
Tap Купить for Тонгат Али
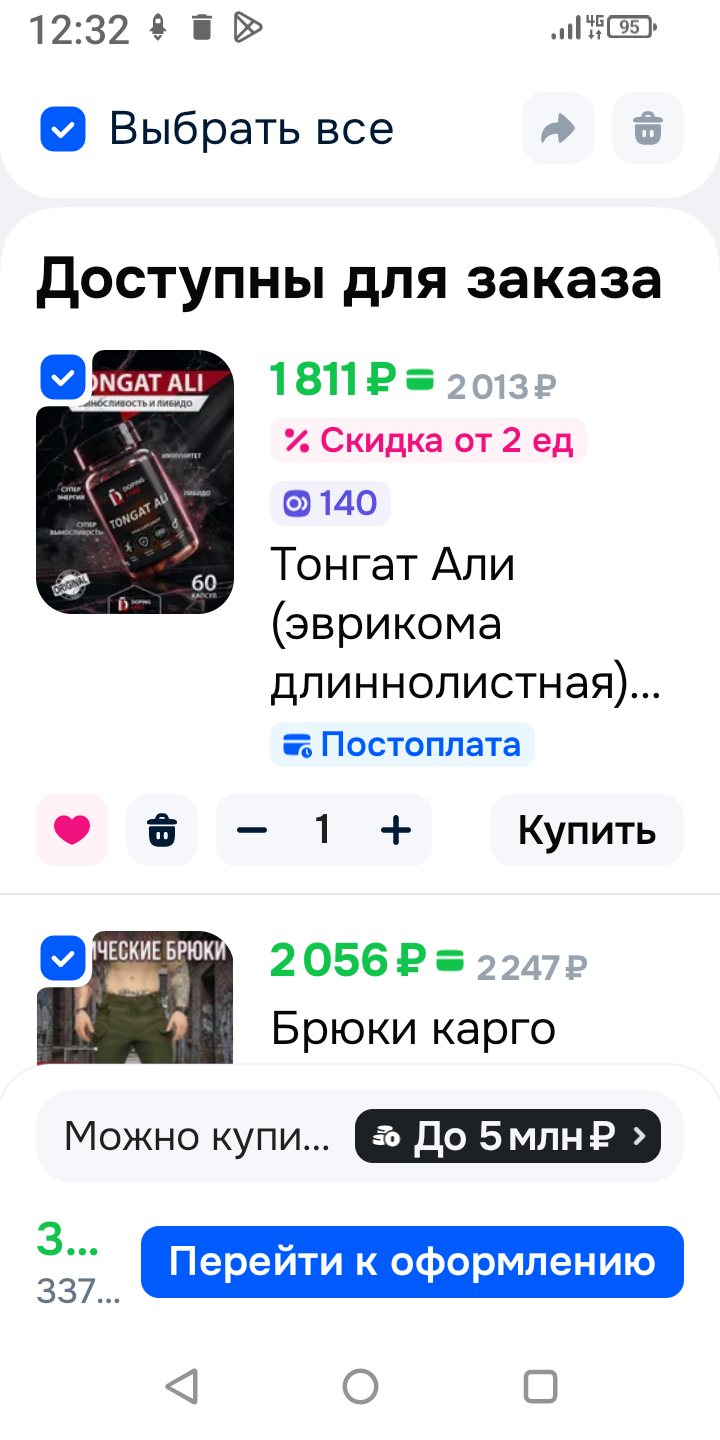(x=586, y=830)
